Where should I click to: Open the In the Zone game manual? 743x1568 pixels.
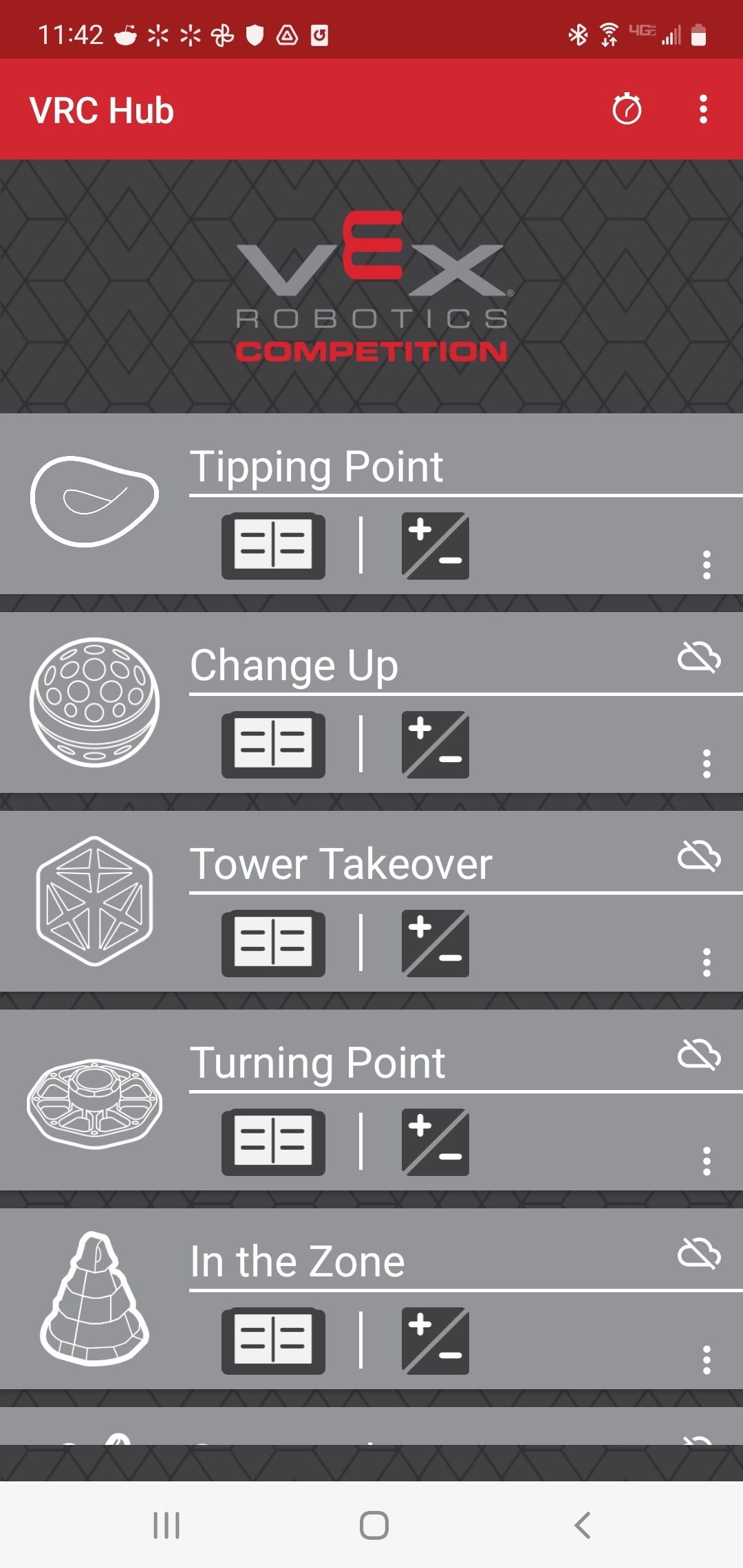pyautogui.click(x=273, y=1341)
